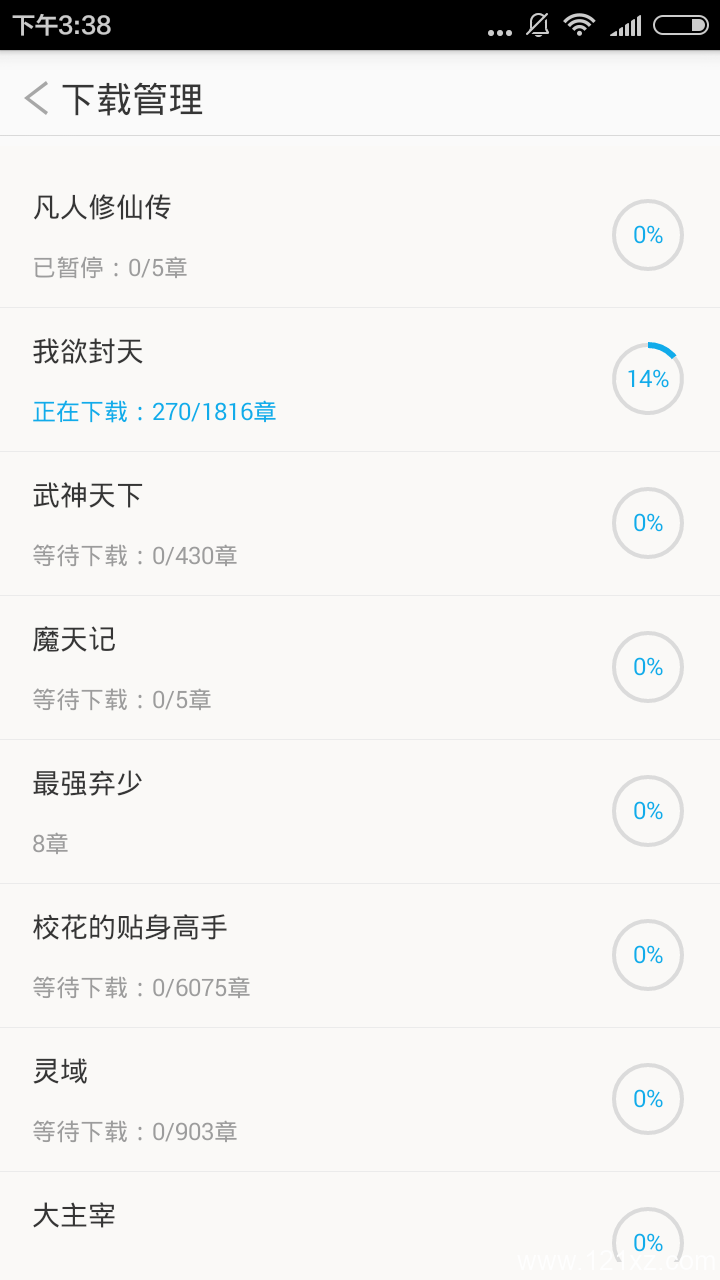Pause the 14% download of 我欲封天
The width and height of the screenshot is (720, 1280).
click(648, 379)
